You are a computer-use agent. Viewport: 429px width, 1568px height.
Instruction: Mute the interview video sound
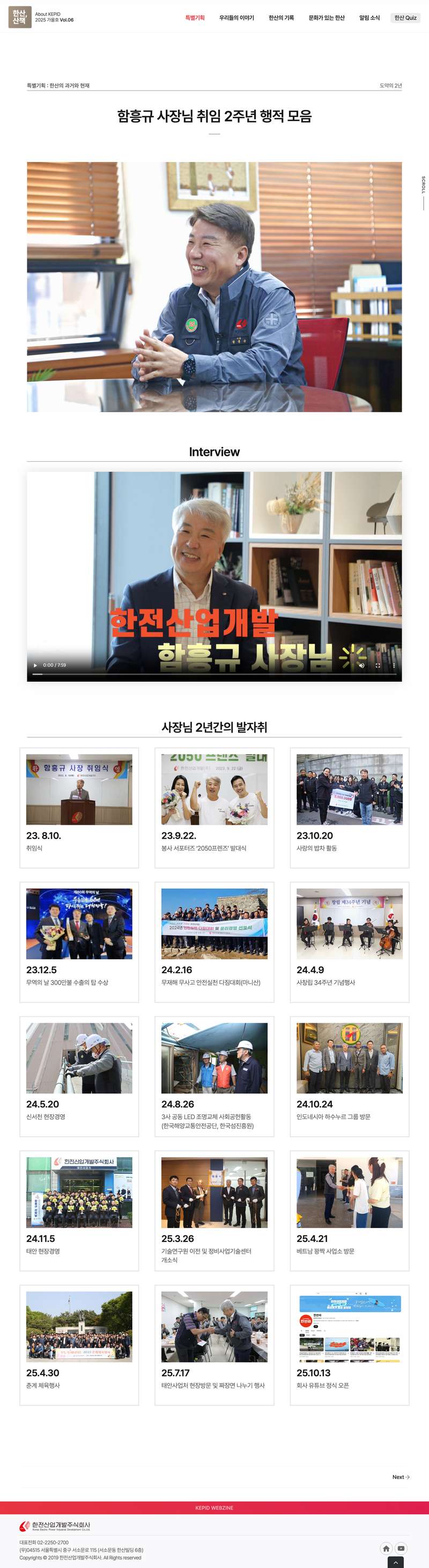361,665
